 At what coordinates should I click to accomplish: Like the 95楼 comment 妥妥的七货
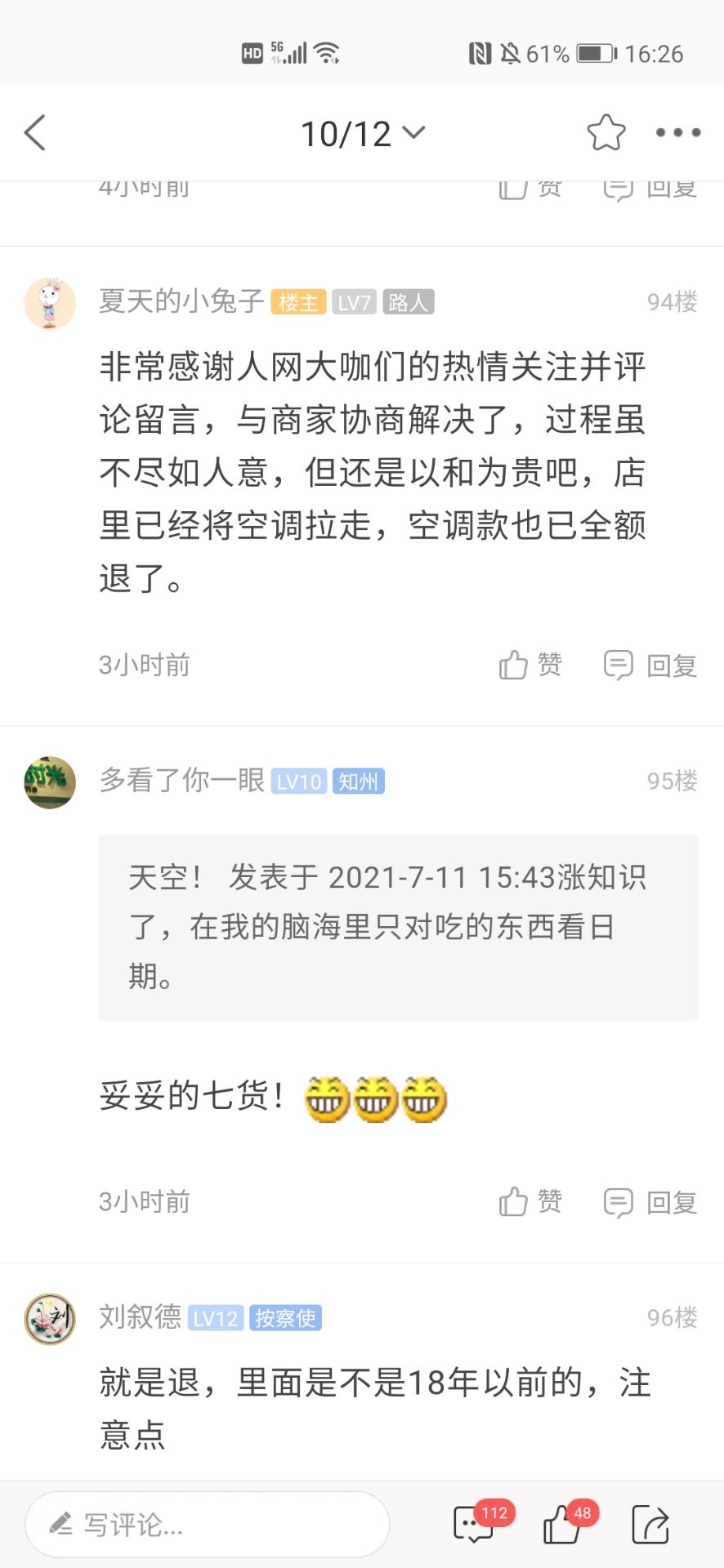[530, 1201]
